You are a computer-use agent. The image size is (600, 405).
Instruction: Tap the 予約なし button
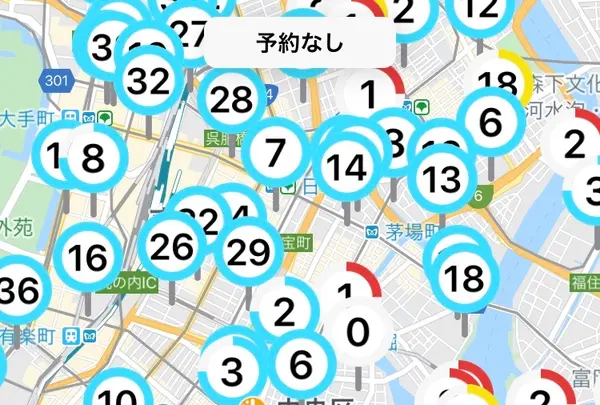point(299,43)
